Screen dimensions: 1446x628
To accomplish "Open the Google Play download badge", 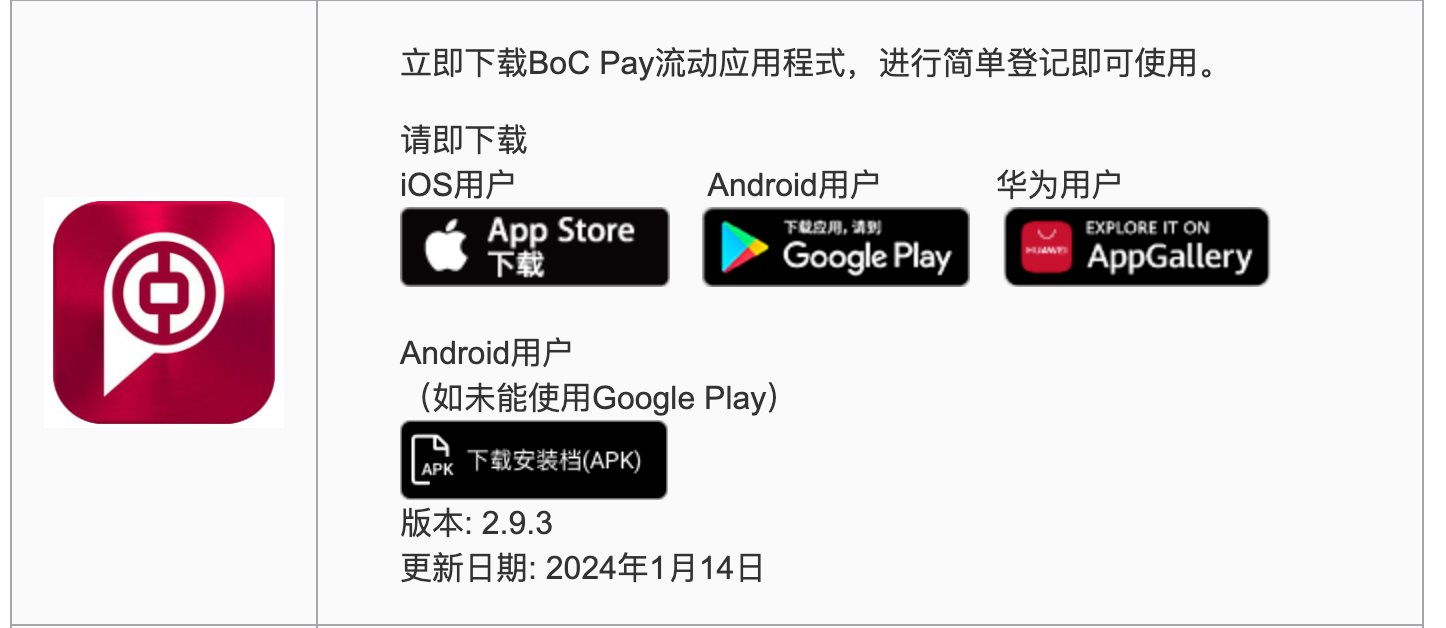I will pos(835,247).
